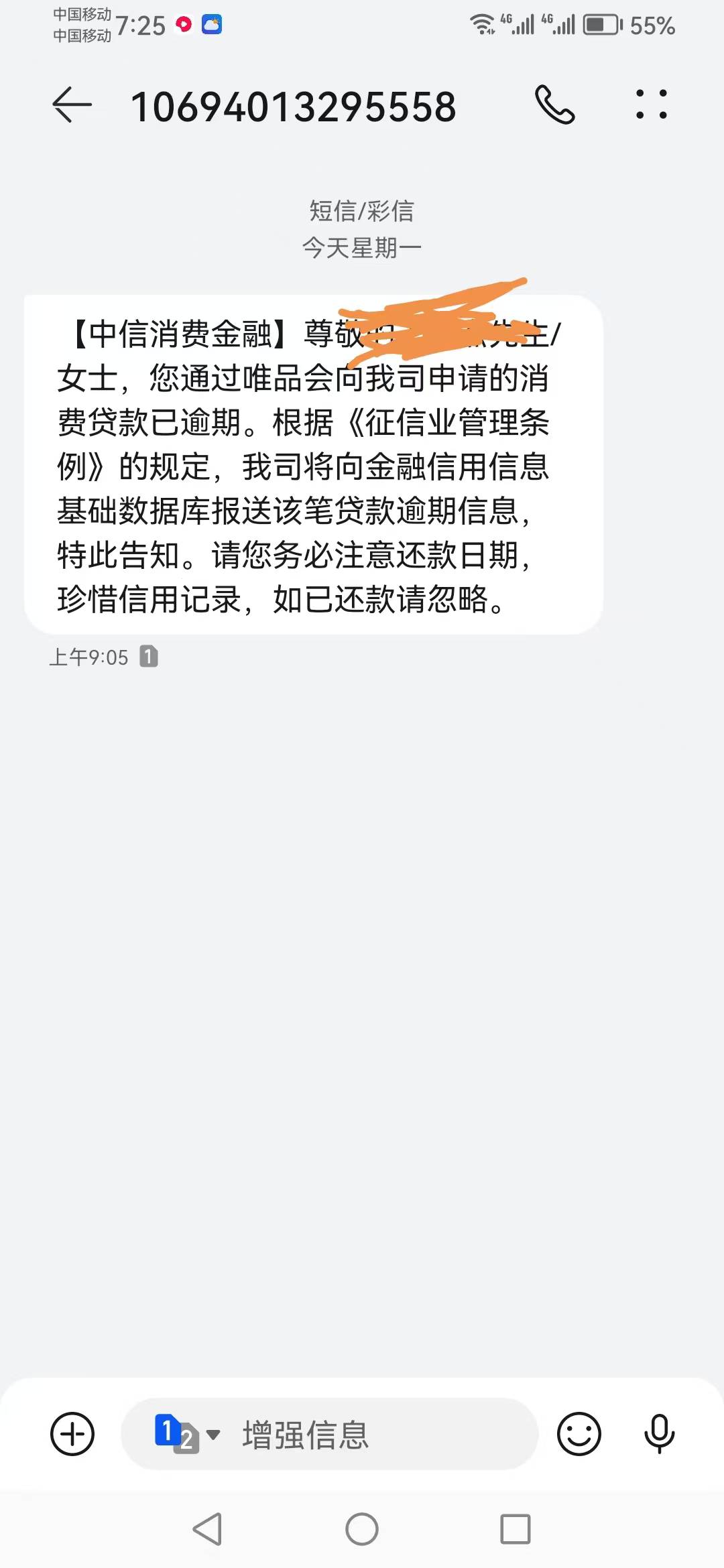
Task: Tap the system home button
Action: point(362,1529)
